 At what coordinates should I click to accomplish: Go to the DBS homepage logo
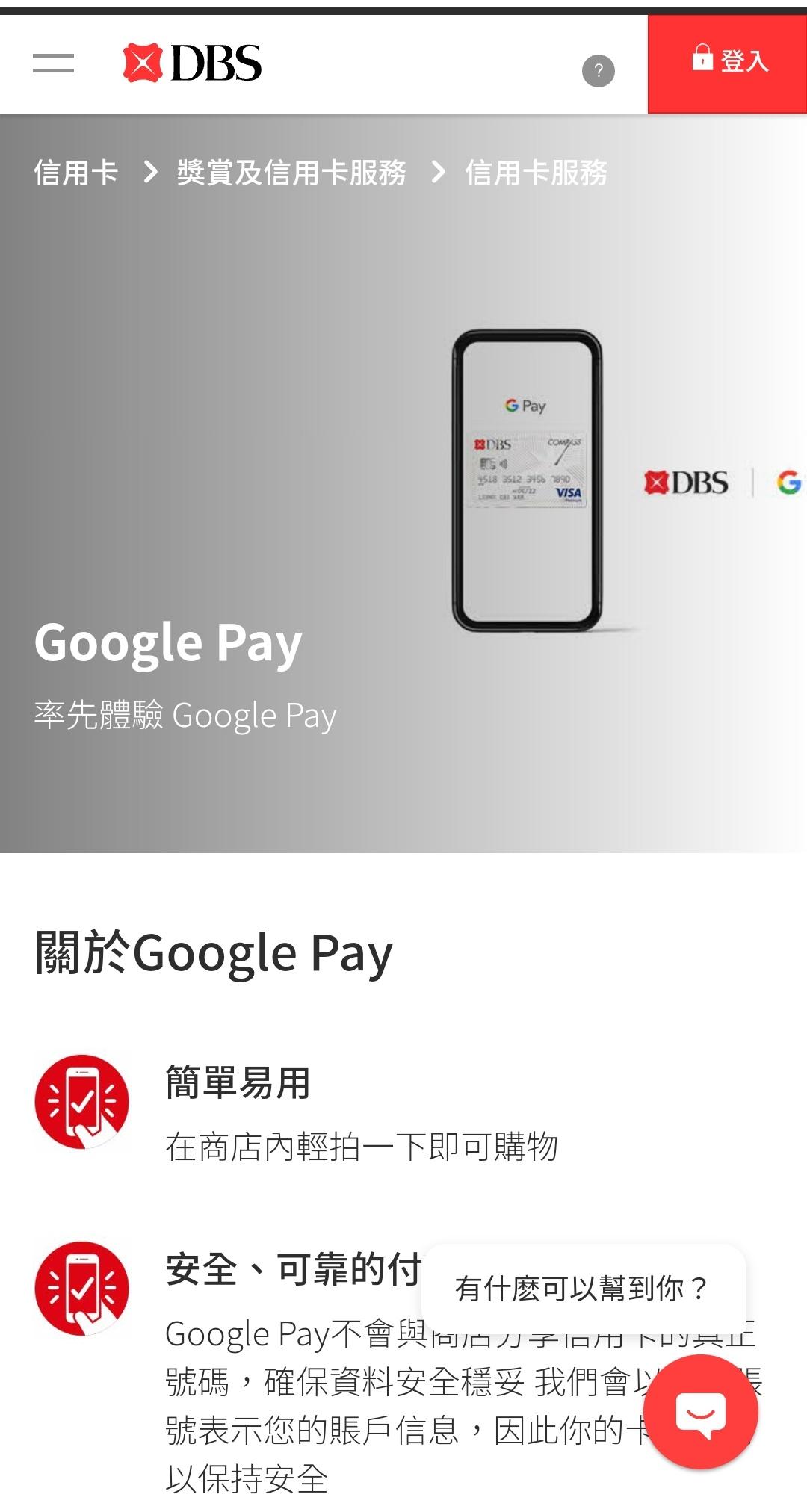192,63
